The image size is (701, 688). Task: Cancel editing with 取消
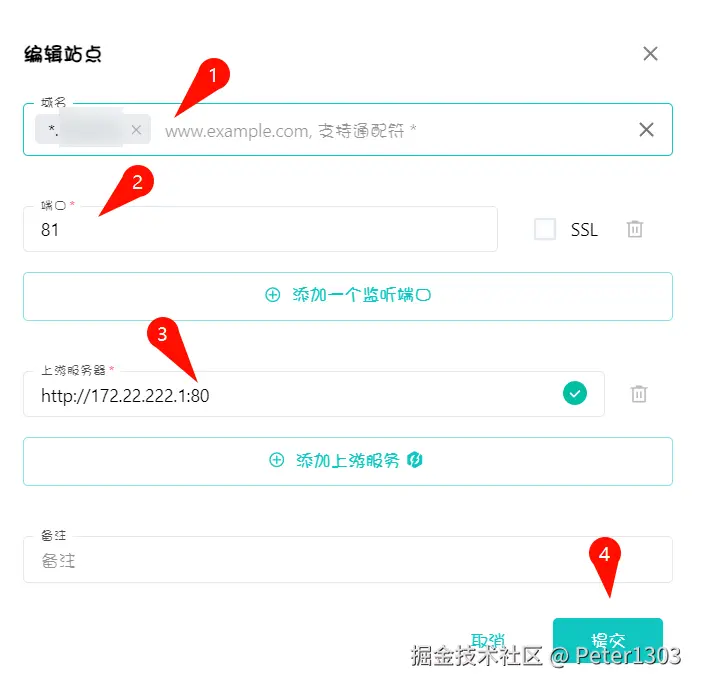pos(488,640)
